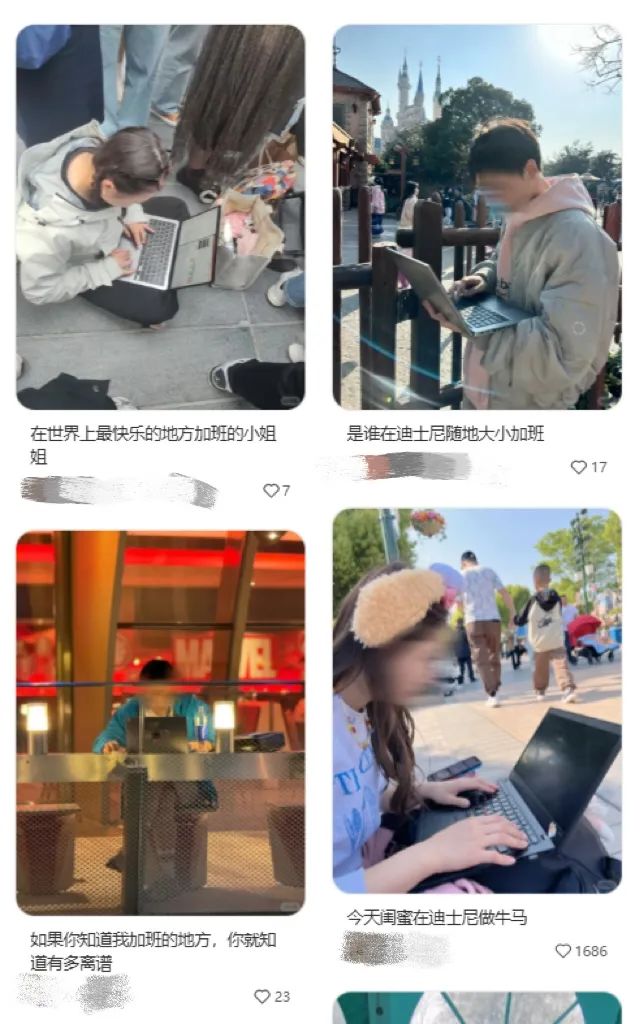
Task: Open the post 今天闺蜜在迪士尼做牛马
Action: [x=477, y=700]
